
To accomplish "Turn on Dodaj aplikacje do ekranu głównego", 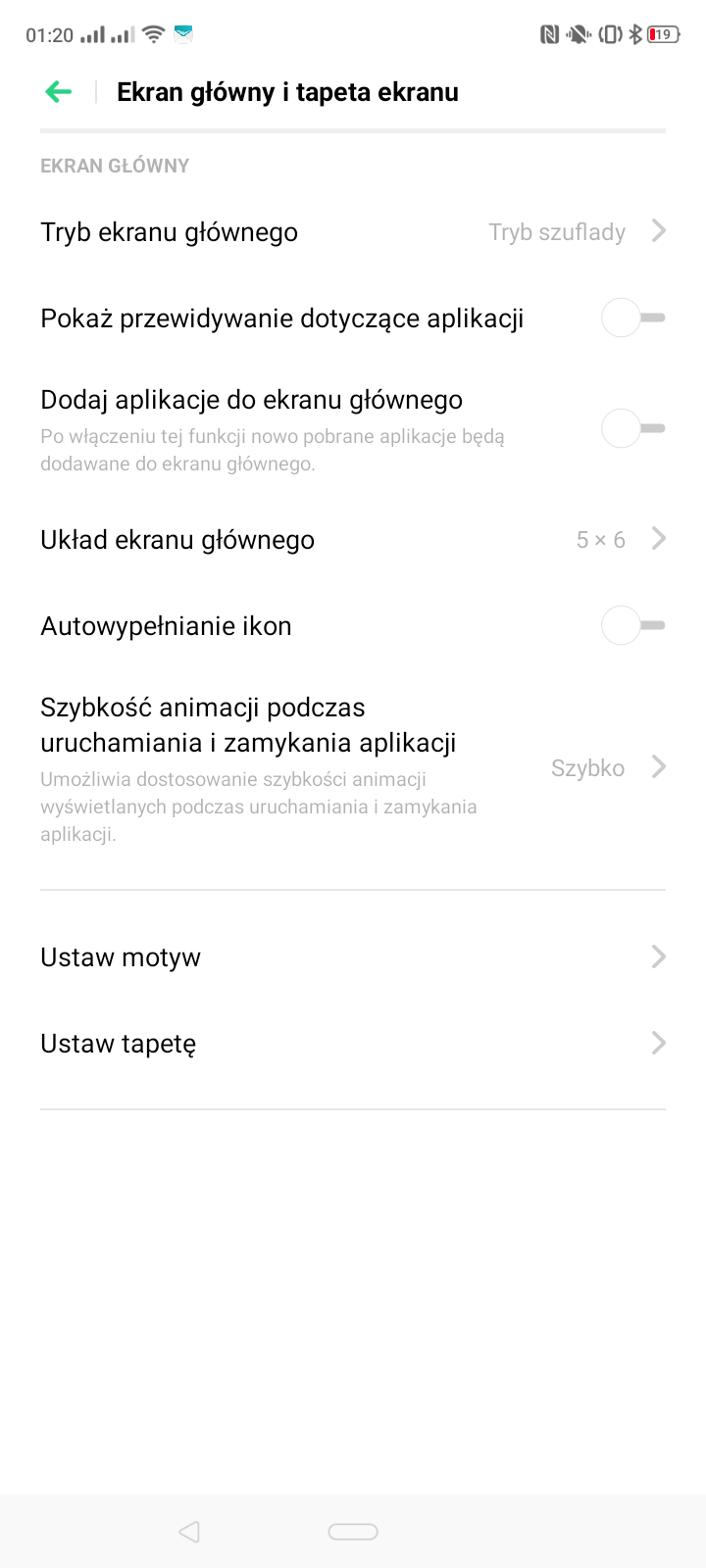I will [x=632, y=428].
